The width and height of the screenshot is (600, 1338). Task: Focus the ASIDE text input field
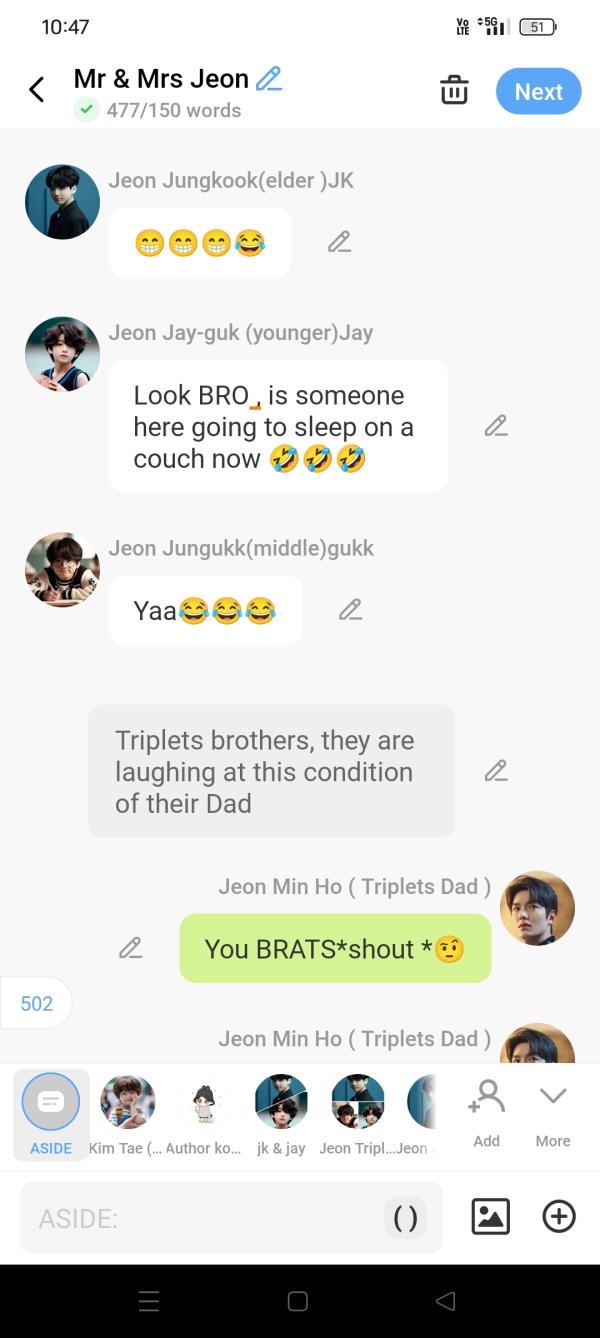point(200,1218)
